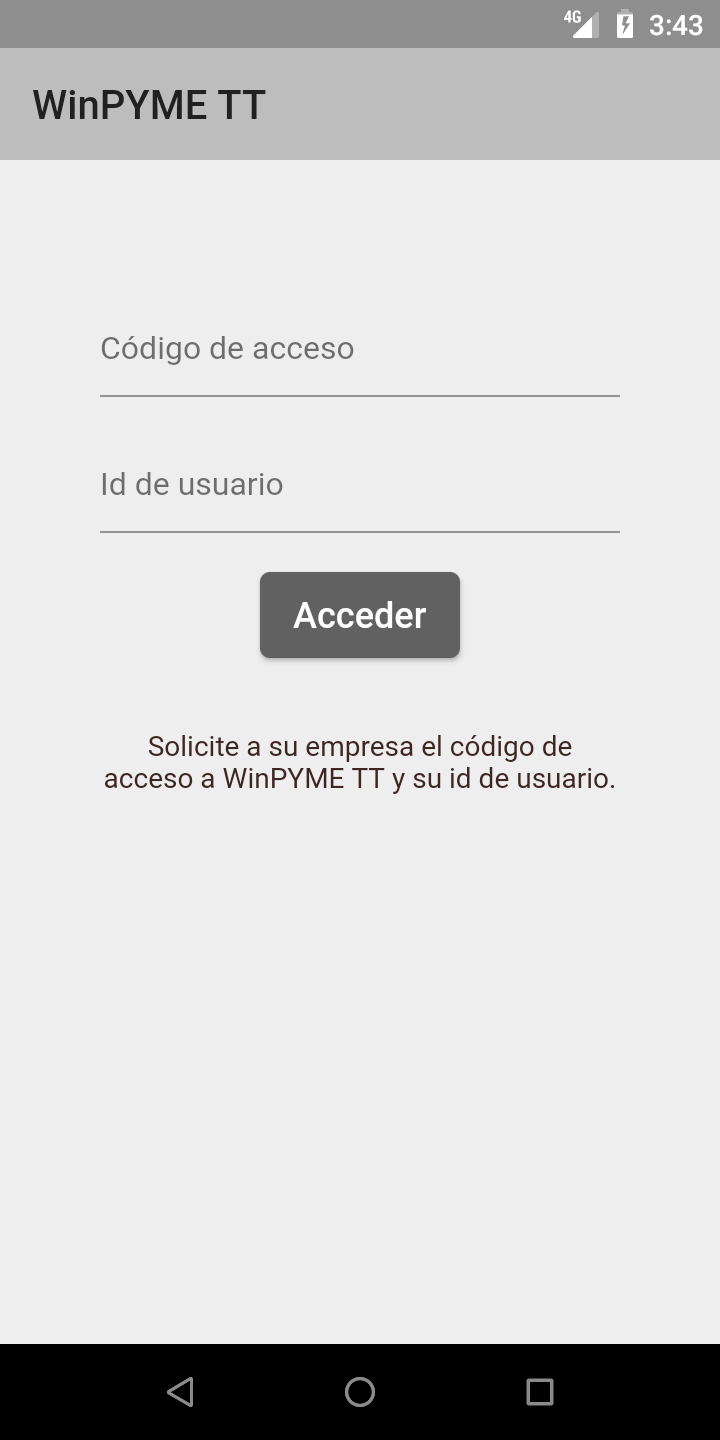Return to the home screen

click(x=360, y=1391)
